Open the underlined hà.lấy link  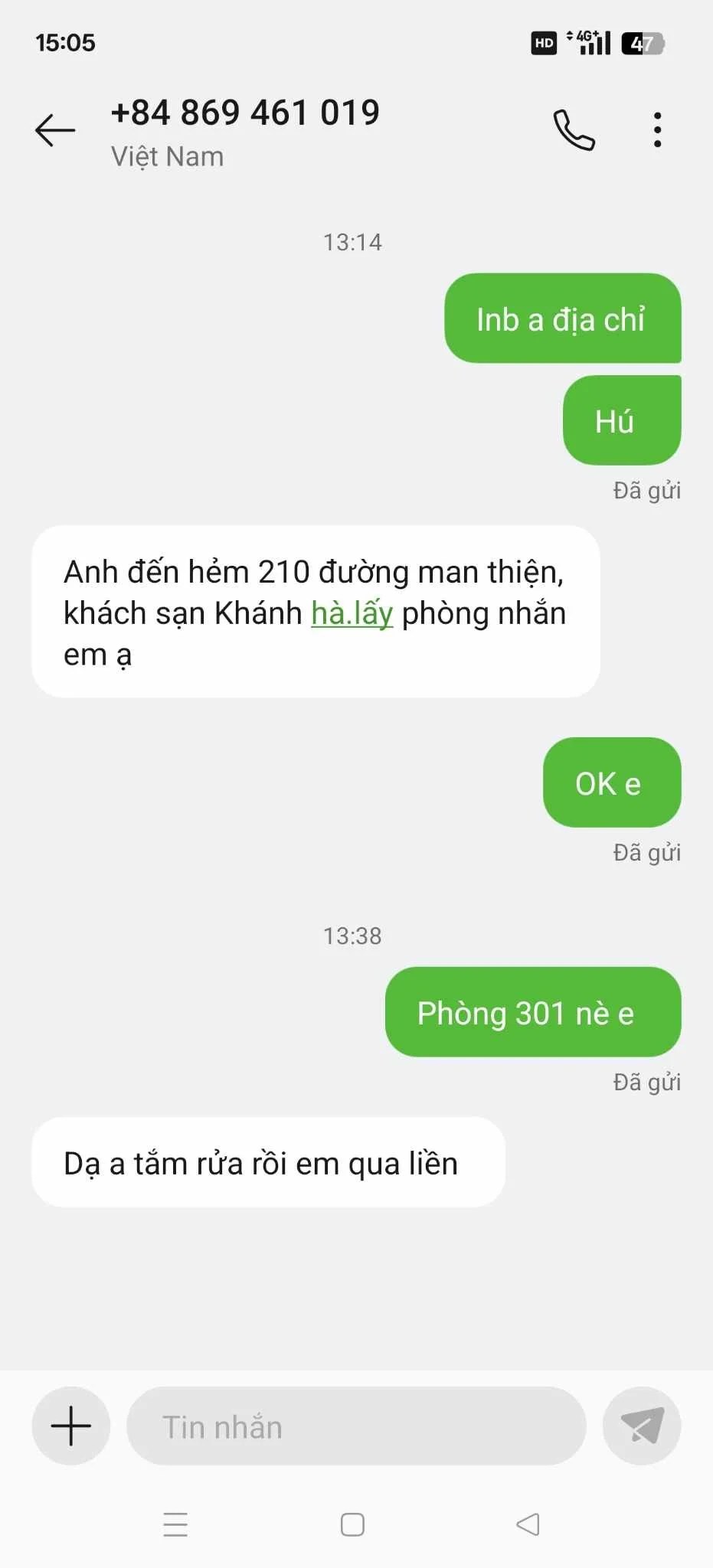(352, 613)
